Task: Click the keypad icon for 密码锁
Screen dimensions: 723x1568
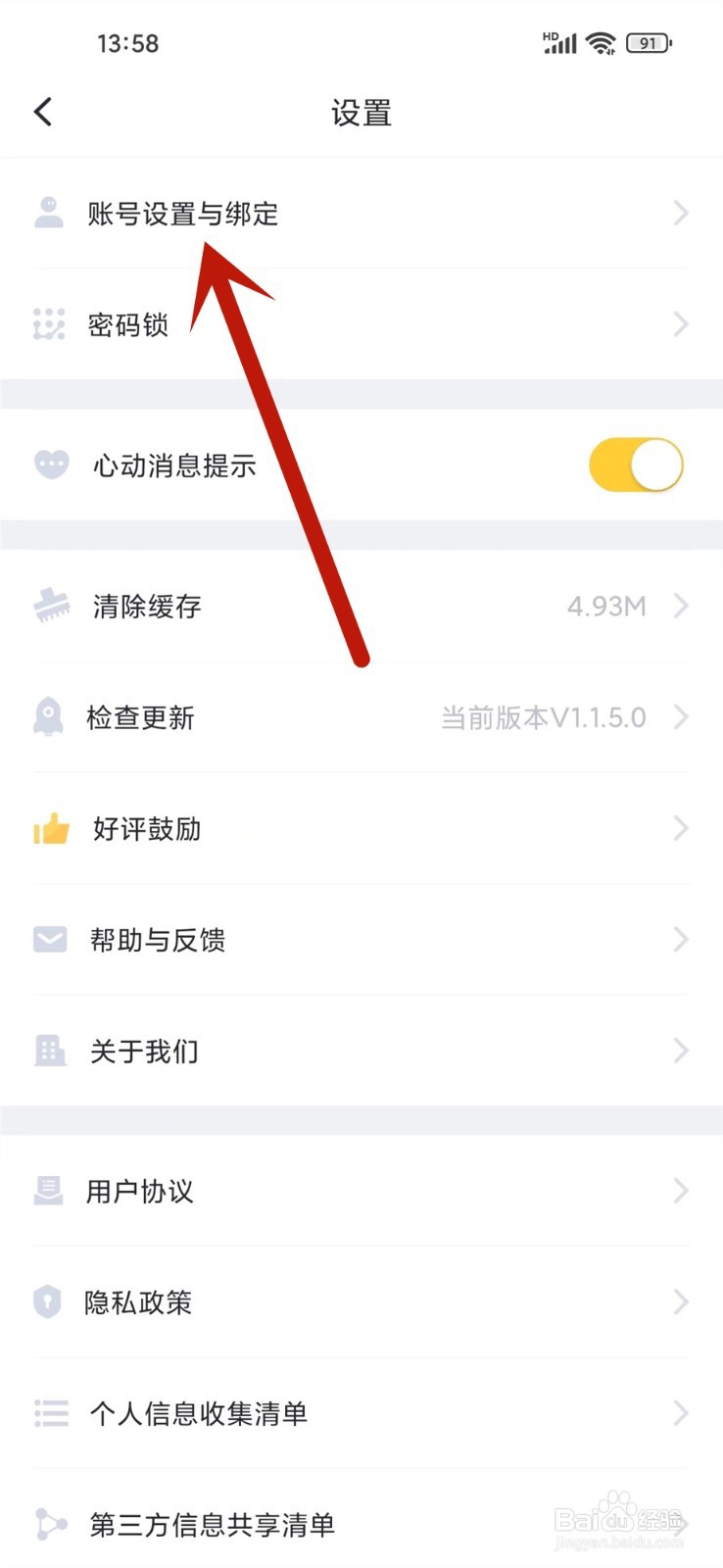Action: pyautogui.click(x=47, y=324)
